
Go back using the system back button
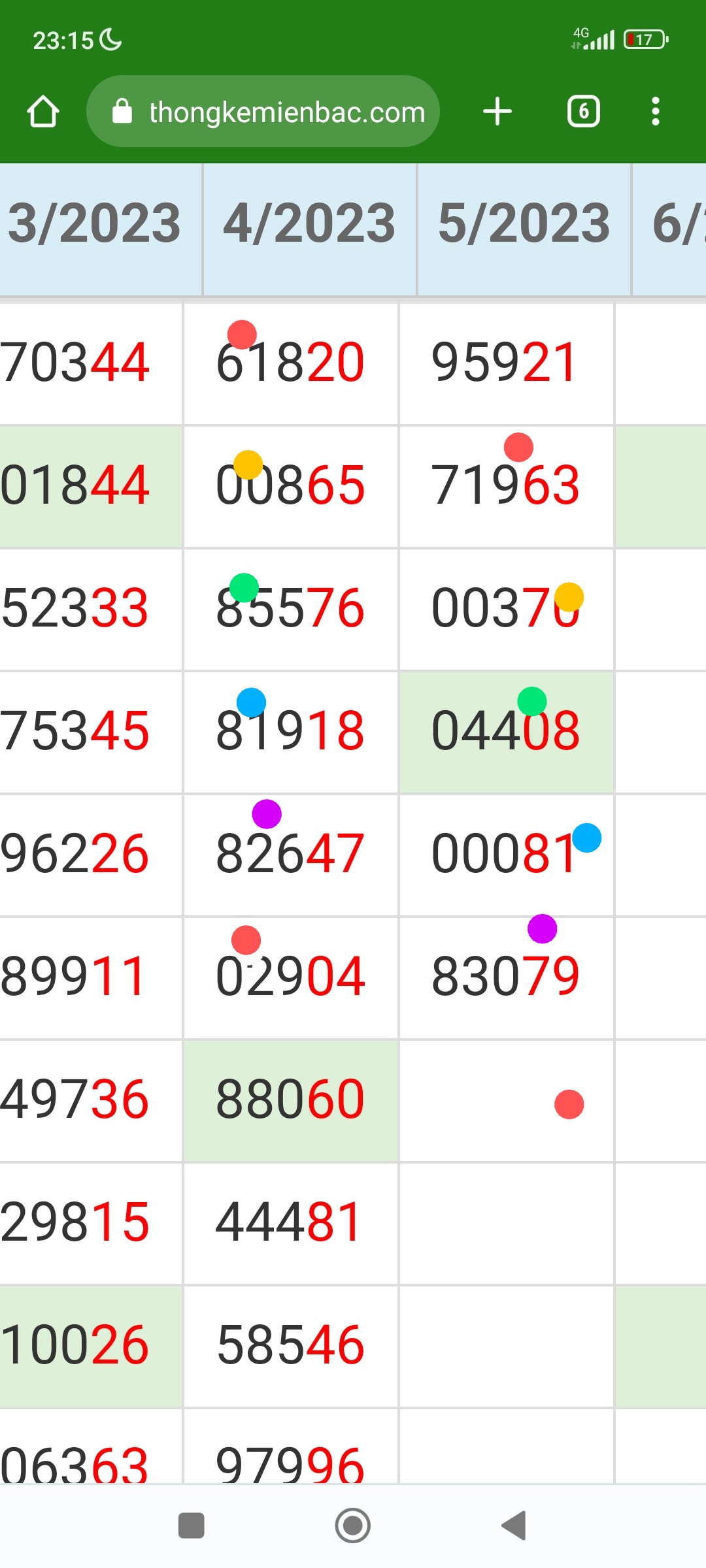514,1526
